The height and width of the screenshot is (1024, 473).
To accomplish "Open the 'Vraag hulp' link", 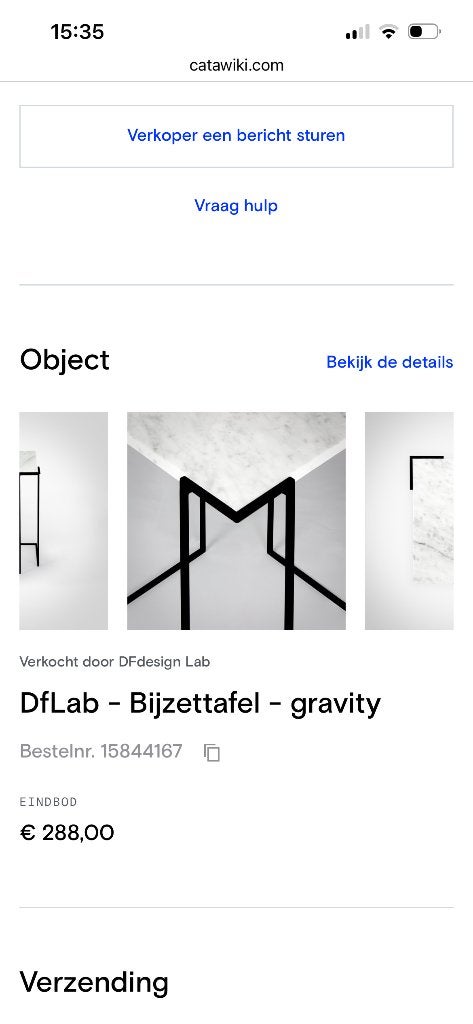I will coord(236,206).
